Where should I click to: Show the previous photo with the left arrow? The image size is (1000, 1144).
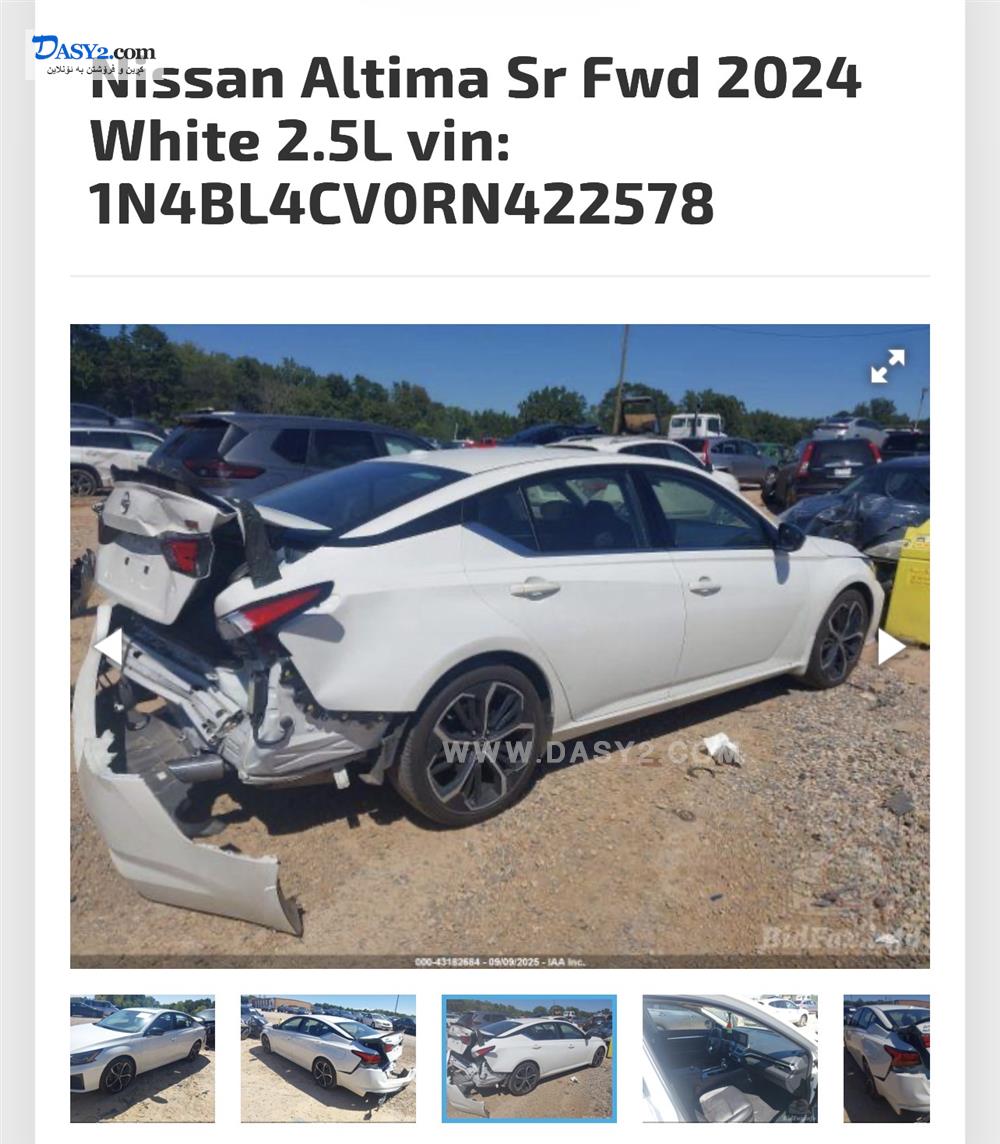pyautogui.click(x=109, y=646)
